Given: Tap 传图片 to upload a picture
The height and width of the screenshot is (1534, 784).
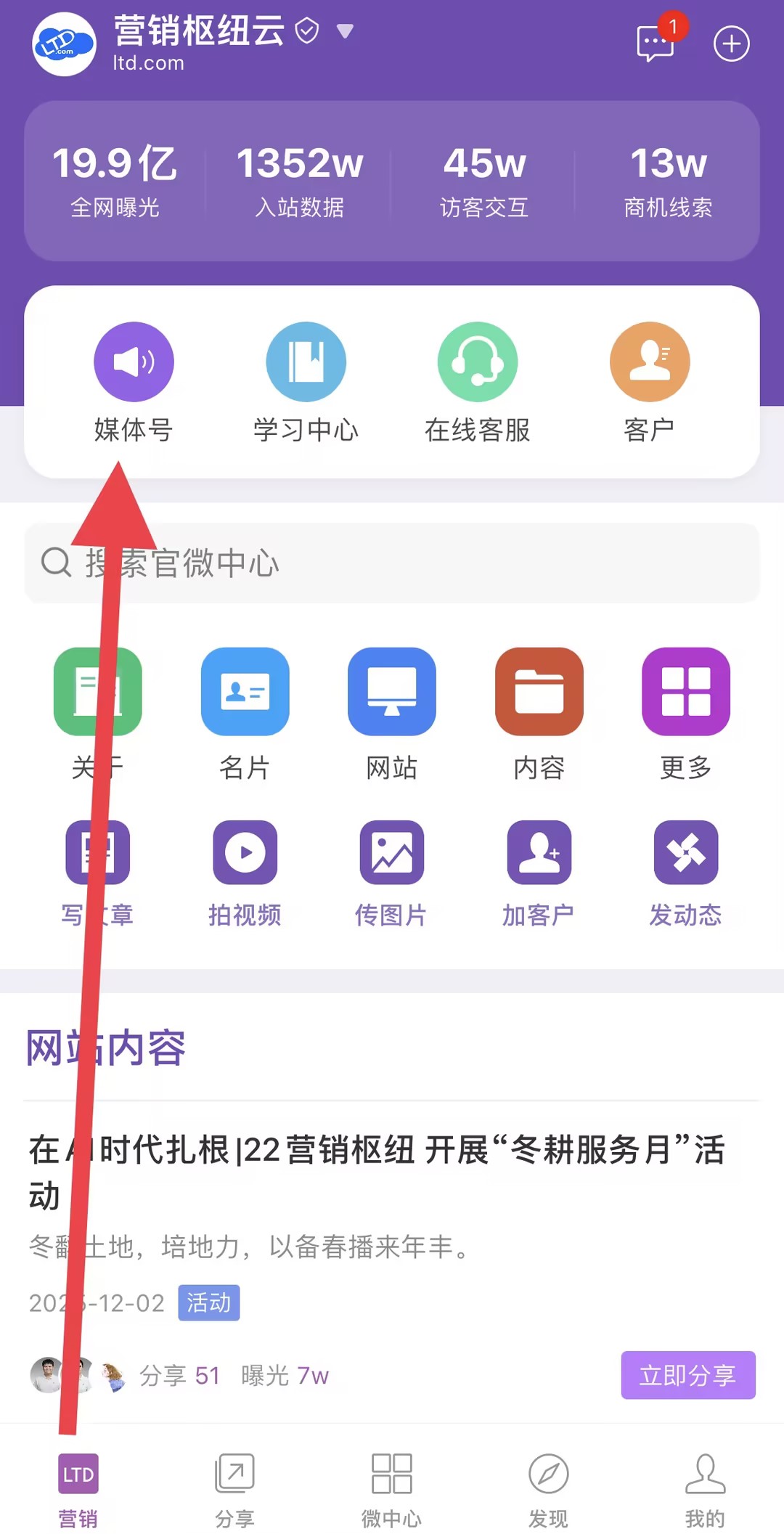Looking at the screenshot, I should click(x=392, y=873).
